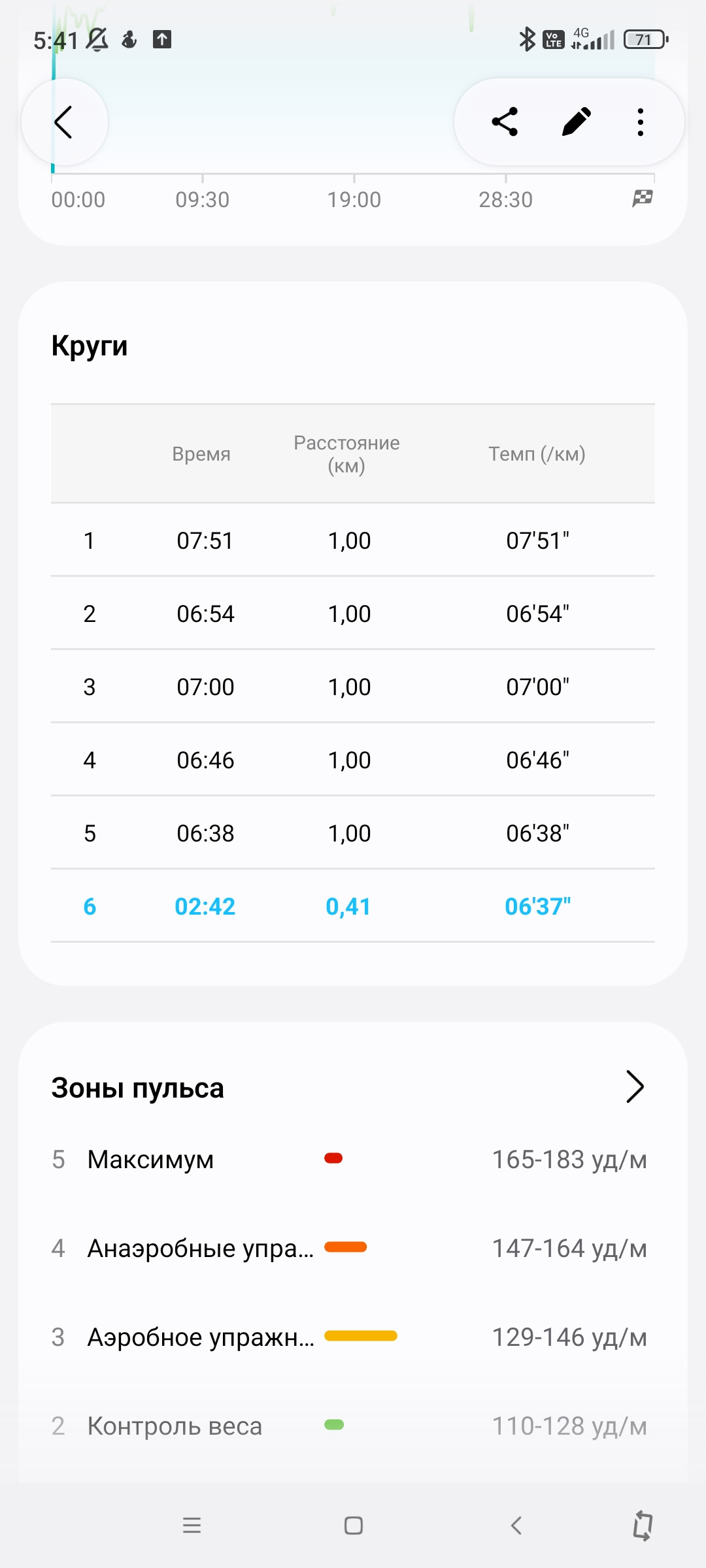Image resolution: width=706 pixels, height=1568 pixels.
Task: Share this workout
Action: point(505,122)
